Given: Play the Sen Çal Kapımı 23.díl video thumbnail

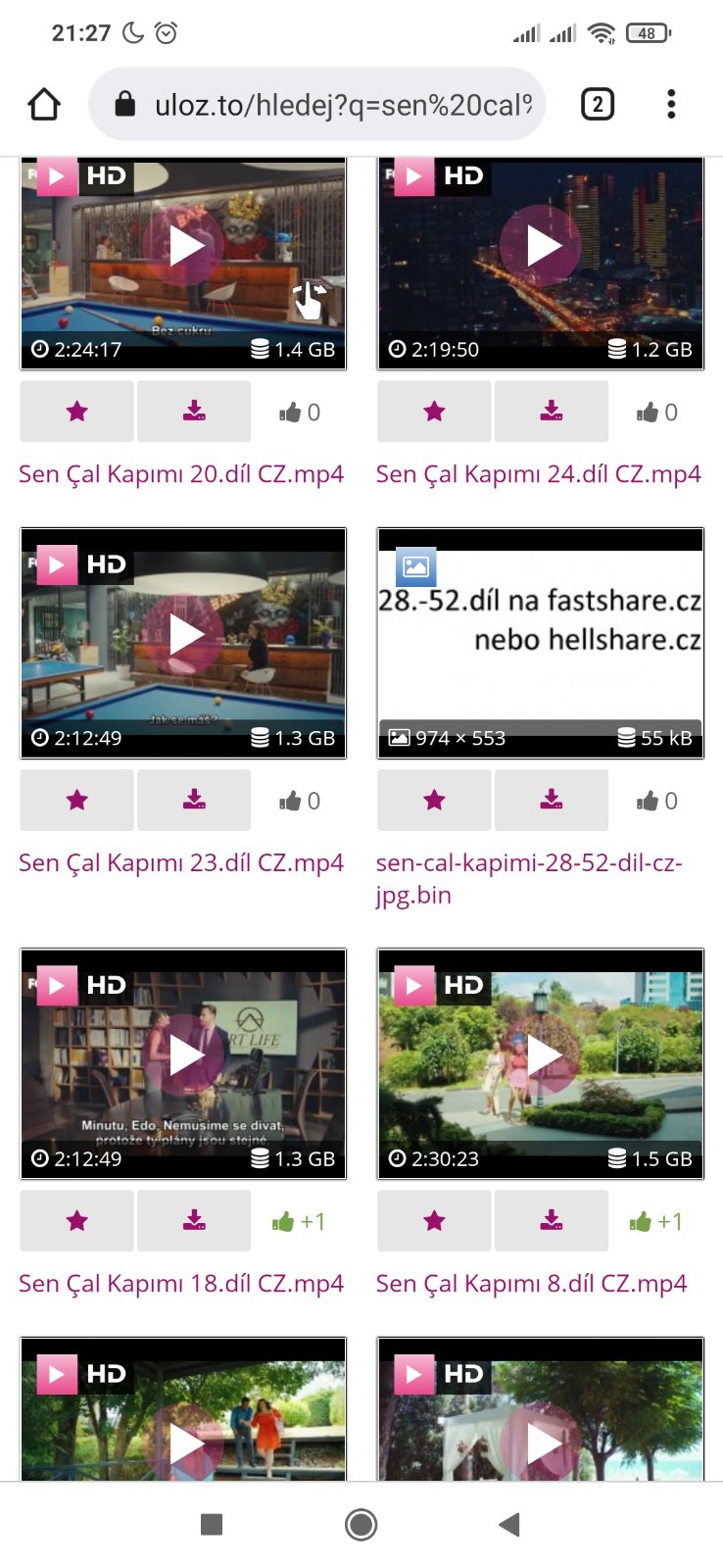Looking at the screenshot, I should (x=183, y=635).
